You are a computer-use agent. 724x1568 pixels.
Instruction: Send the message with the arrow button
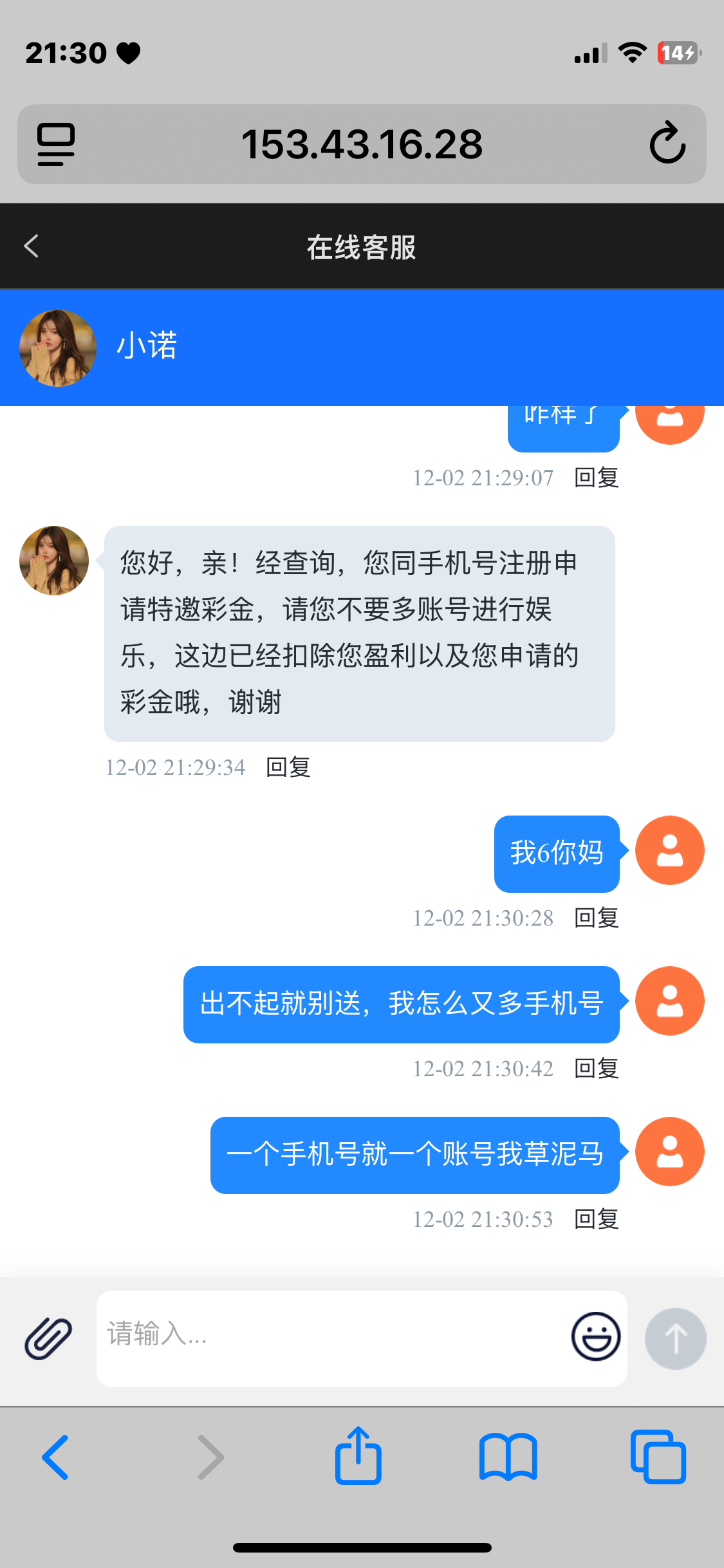(675, 1339)
